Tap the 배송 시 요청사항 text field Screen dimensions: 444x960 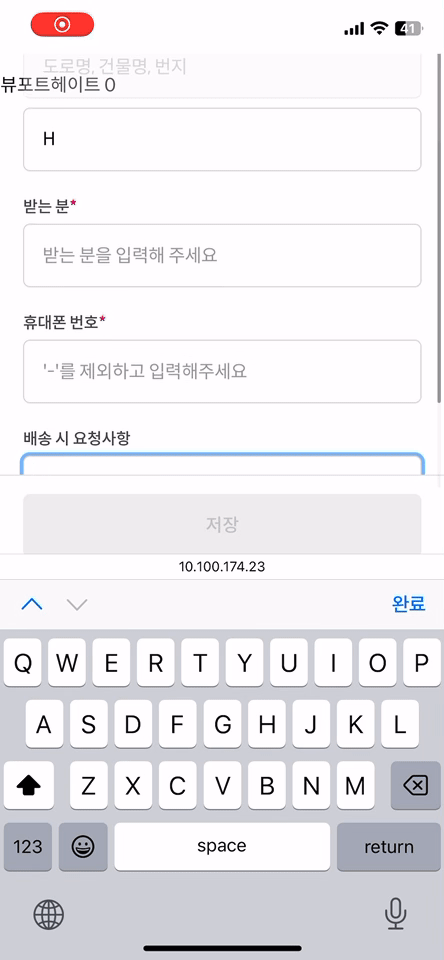point(222,464)
